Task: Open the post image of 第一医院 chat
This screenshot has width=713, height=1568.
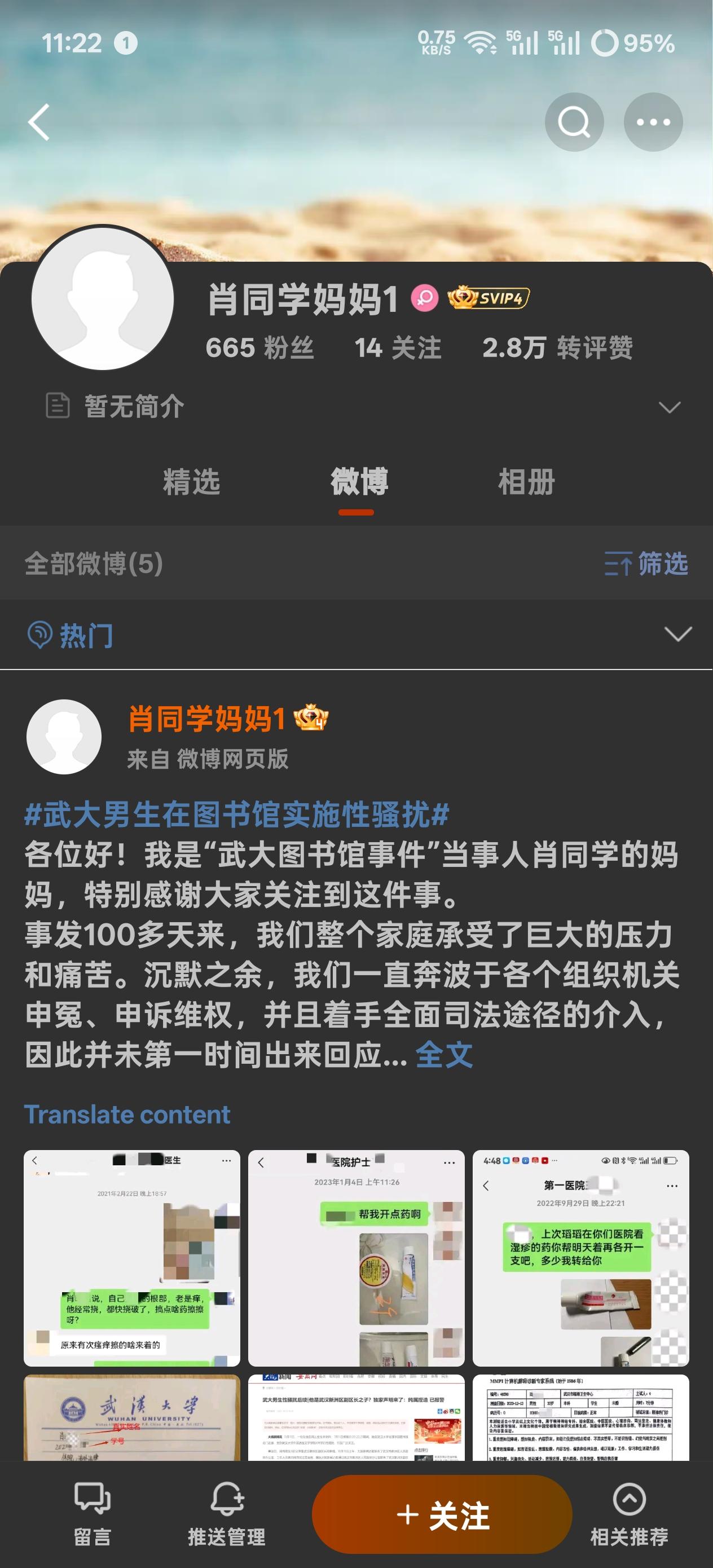Action: point(580,1258)
